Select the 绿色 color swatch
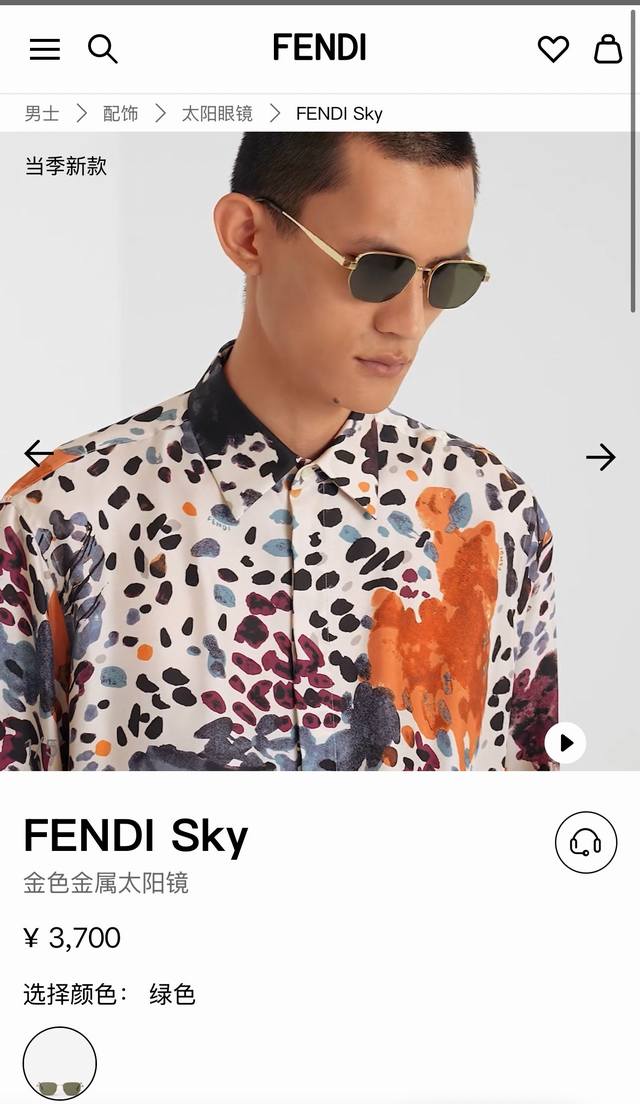 click(60, 1064)
